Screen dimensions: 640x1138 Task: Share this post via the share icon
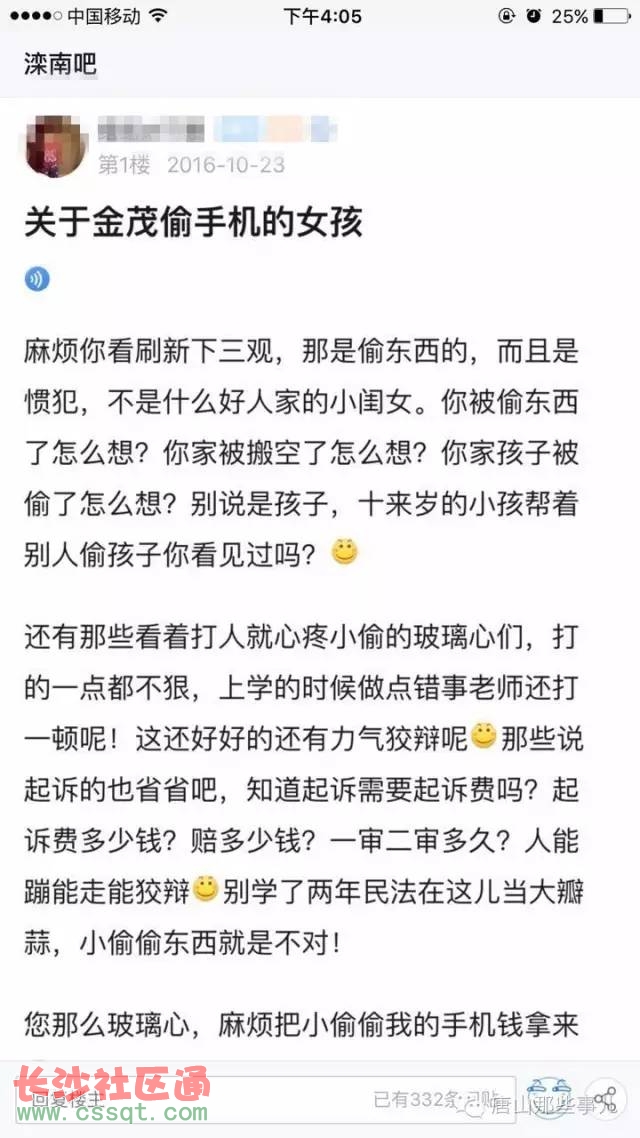coord(607,1098)
